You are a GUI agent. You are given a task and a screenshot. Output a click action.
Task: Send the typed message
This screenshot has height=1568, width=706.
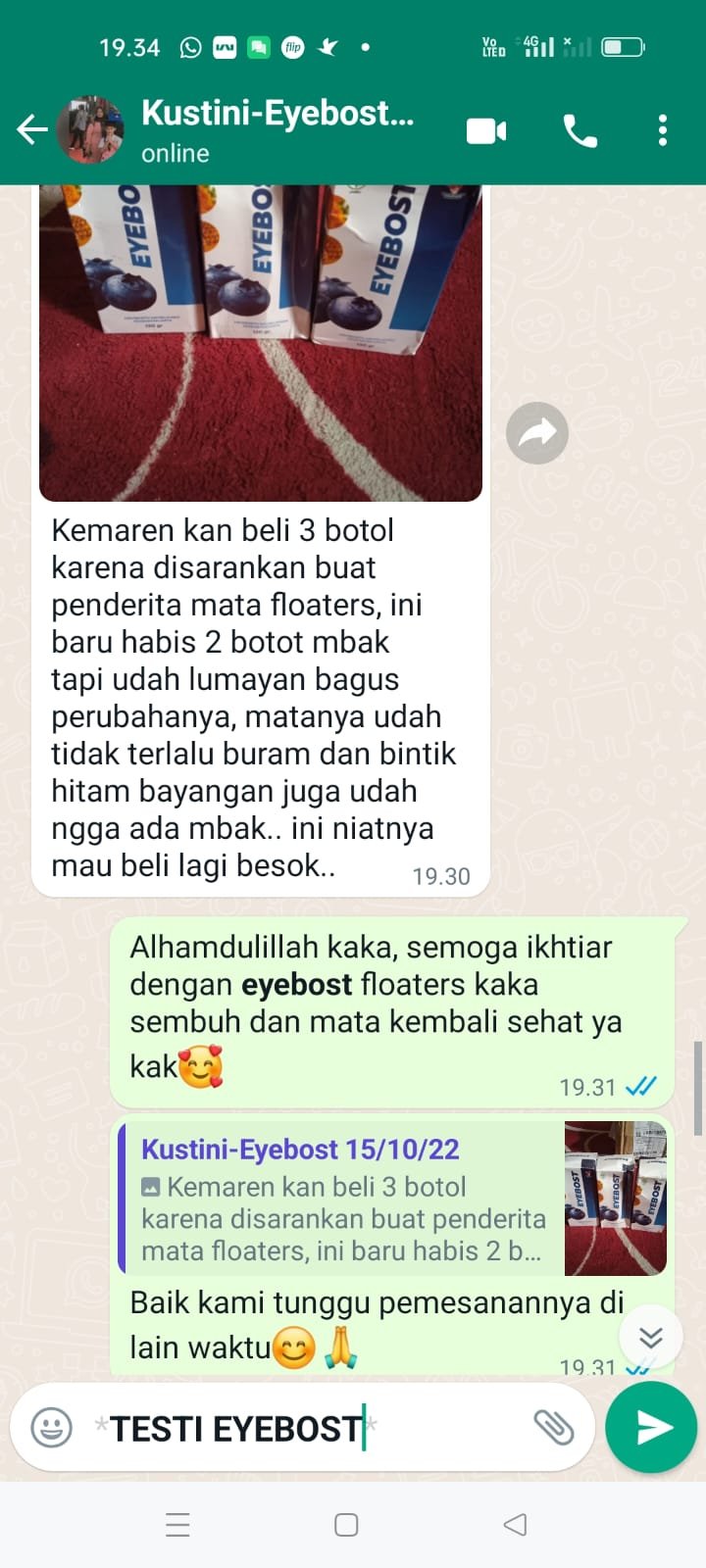click(x=651, y=1428)
